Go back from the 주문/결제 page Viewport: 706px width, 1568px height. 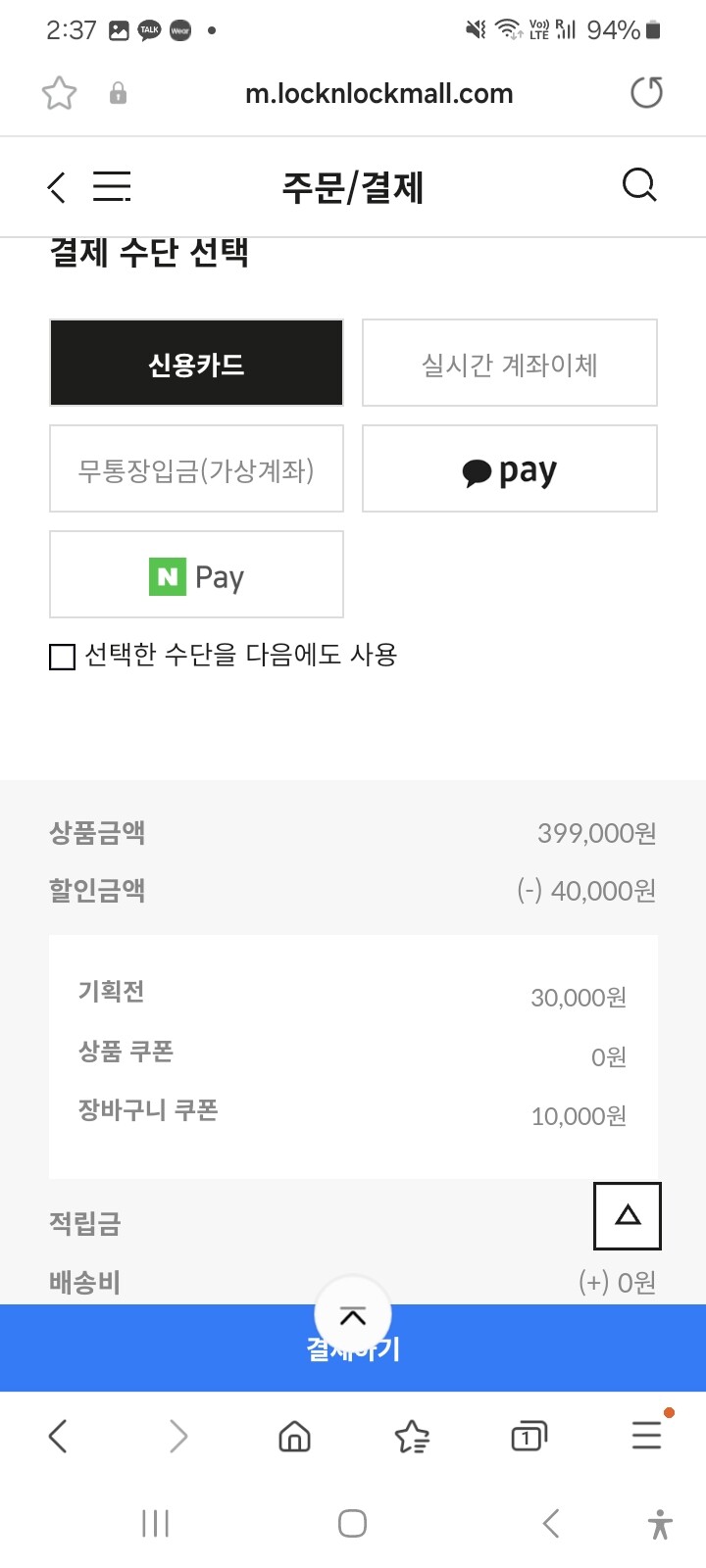coord(57,186)
